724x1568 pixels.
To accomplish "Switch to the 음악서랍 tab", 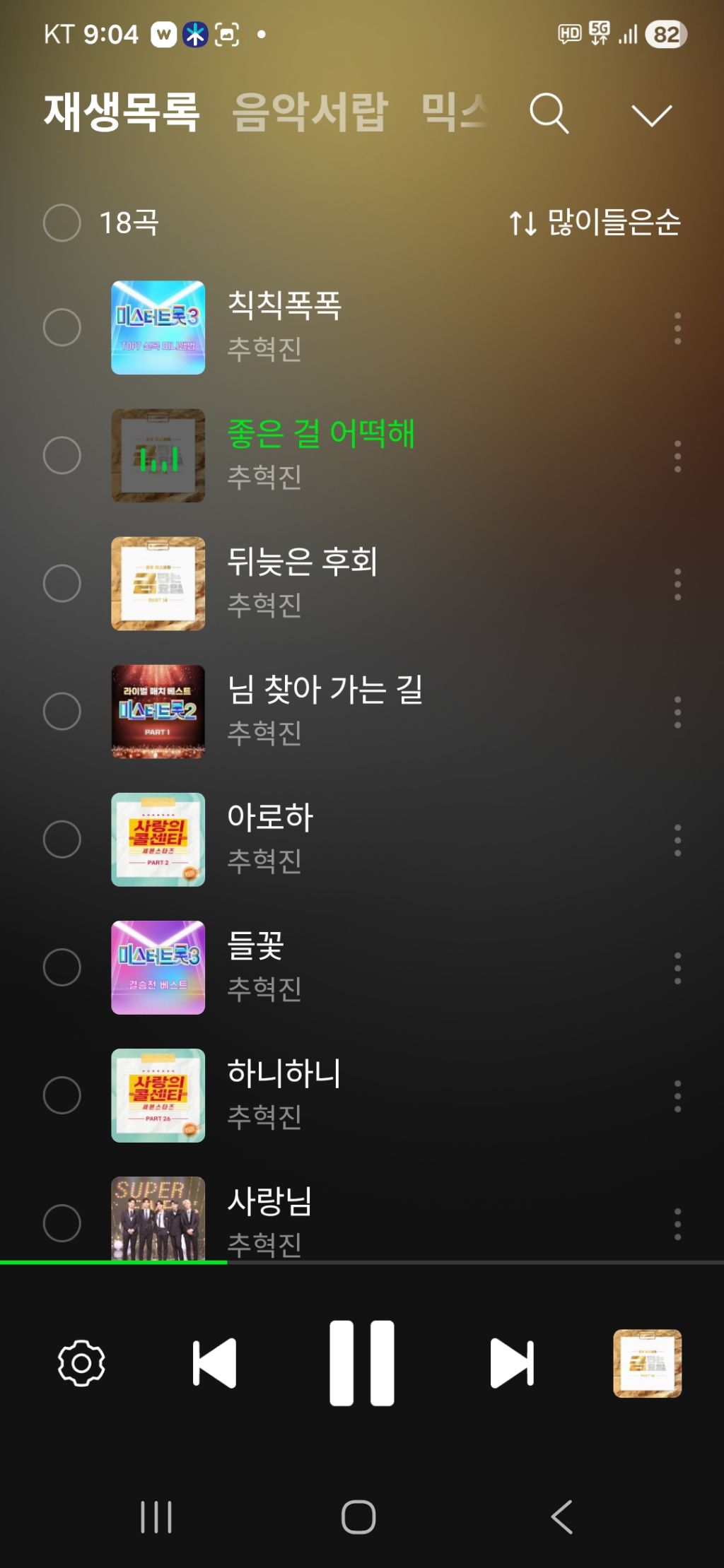I will pos(310,112).
